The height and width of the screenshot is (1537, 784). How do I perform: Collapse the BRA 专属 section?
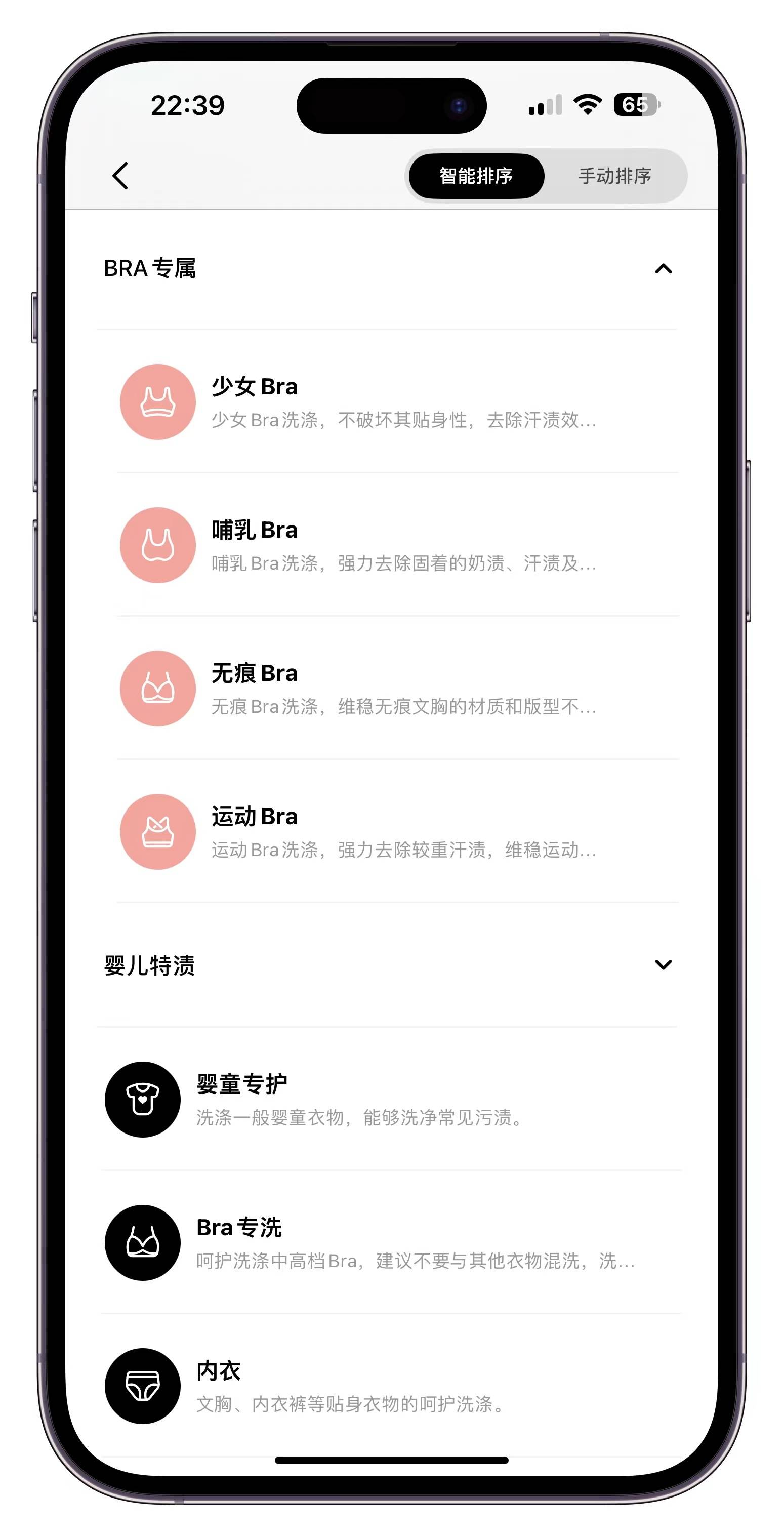[663, 269]
